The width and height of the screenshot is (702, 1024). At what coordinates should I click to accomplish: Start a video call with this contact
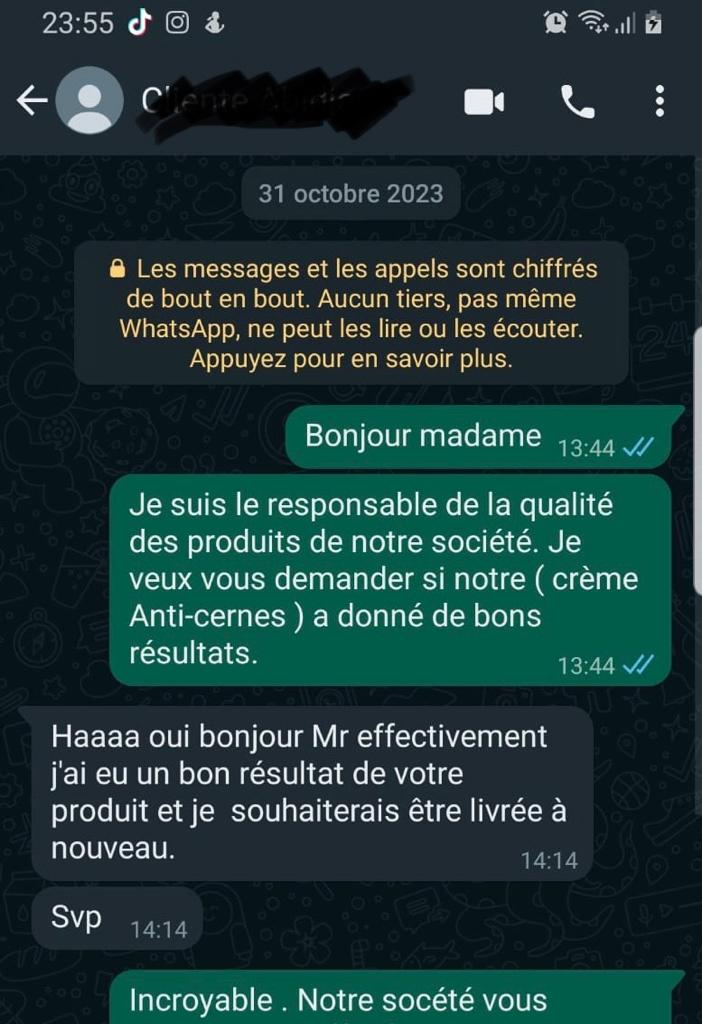pyautogui.click(x=484, y=102)
